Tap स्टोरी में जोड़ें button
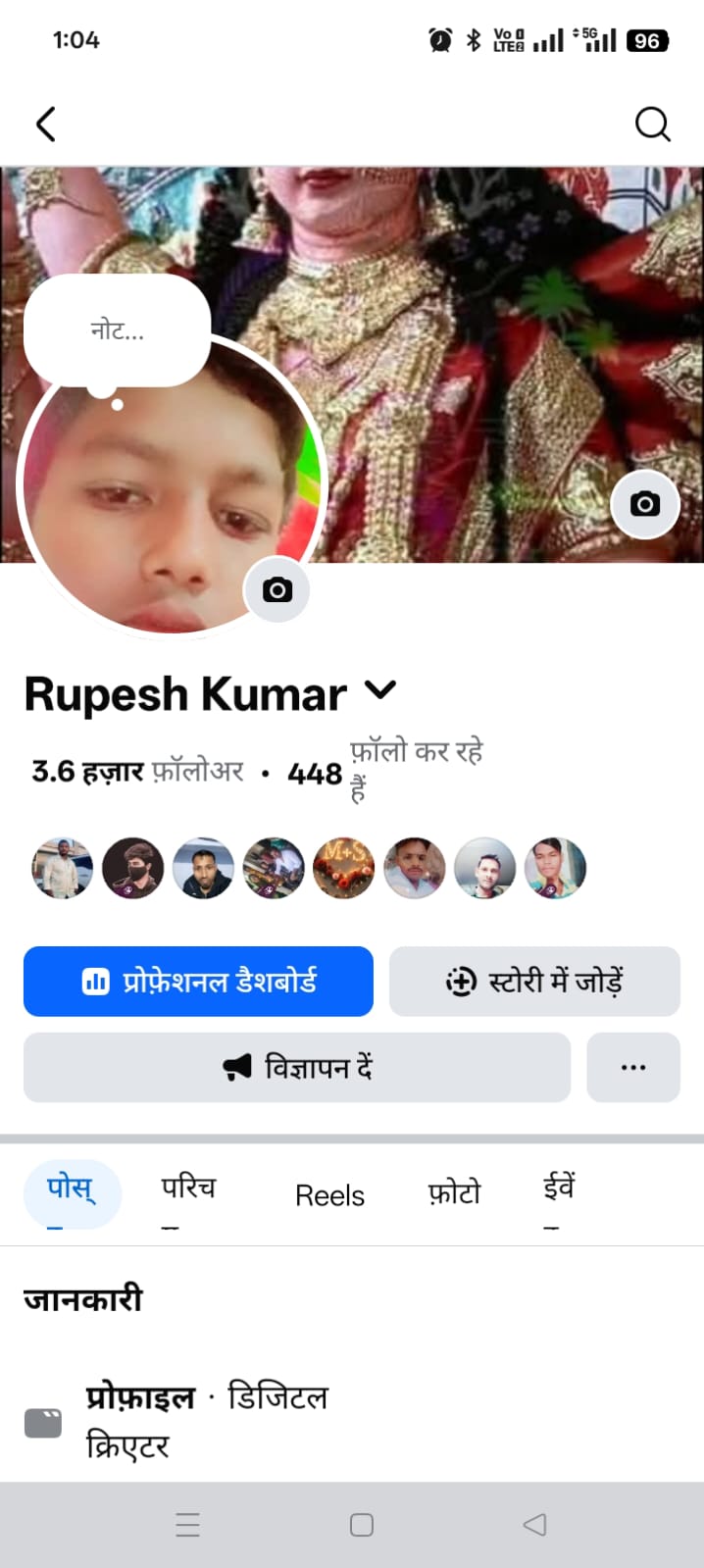The width and height of the screenshot is (704, 1568). coord(534,981)
